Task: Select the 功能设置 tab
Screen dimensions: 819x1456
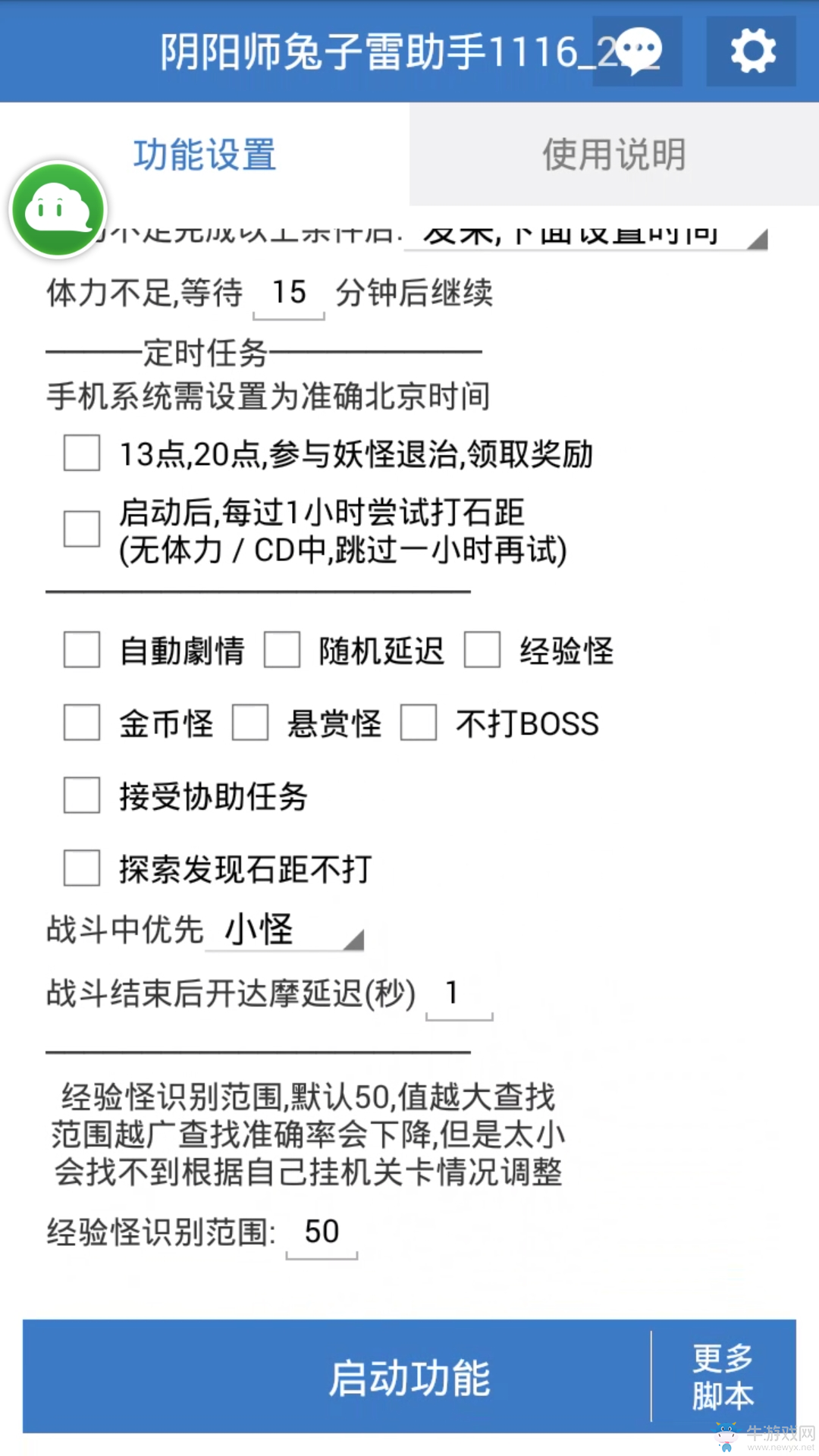Action: point(205,155)
